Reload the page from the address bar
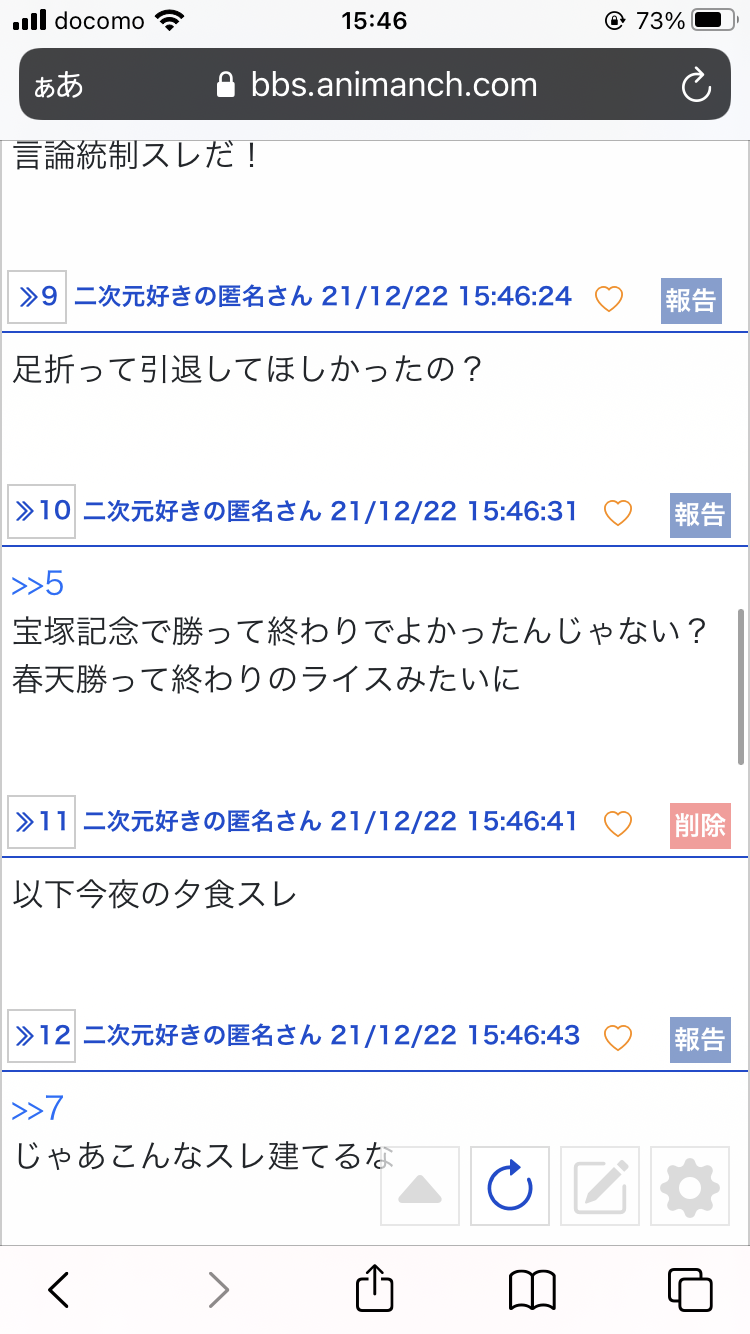Viewport: 750px width, 1334px height. tap(695, 85)
